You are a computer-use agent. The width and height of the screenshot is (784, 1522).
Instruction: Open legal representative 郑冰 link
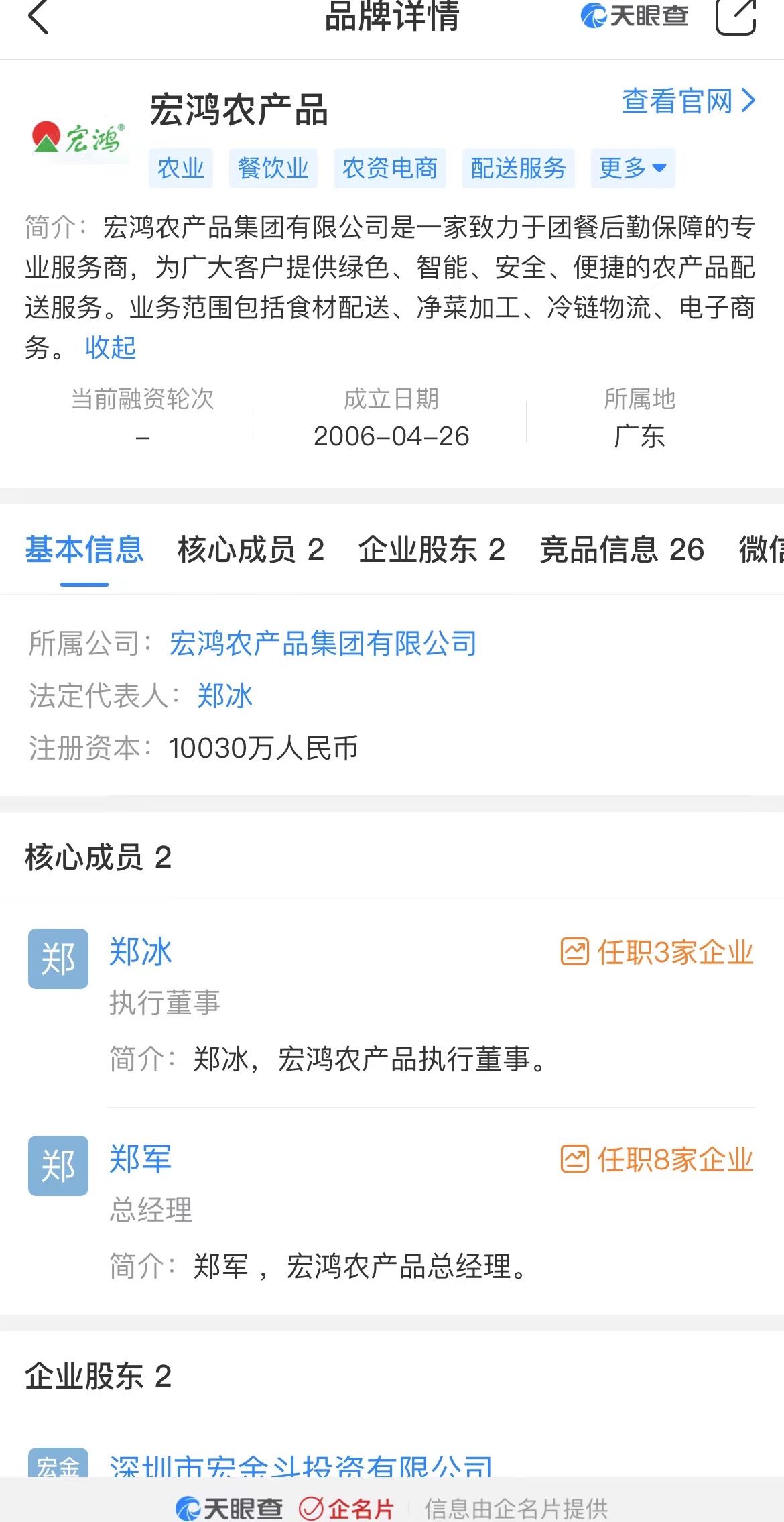click(x=225, y=695)
